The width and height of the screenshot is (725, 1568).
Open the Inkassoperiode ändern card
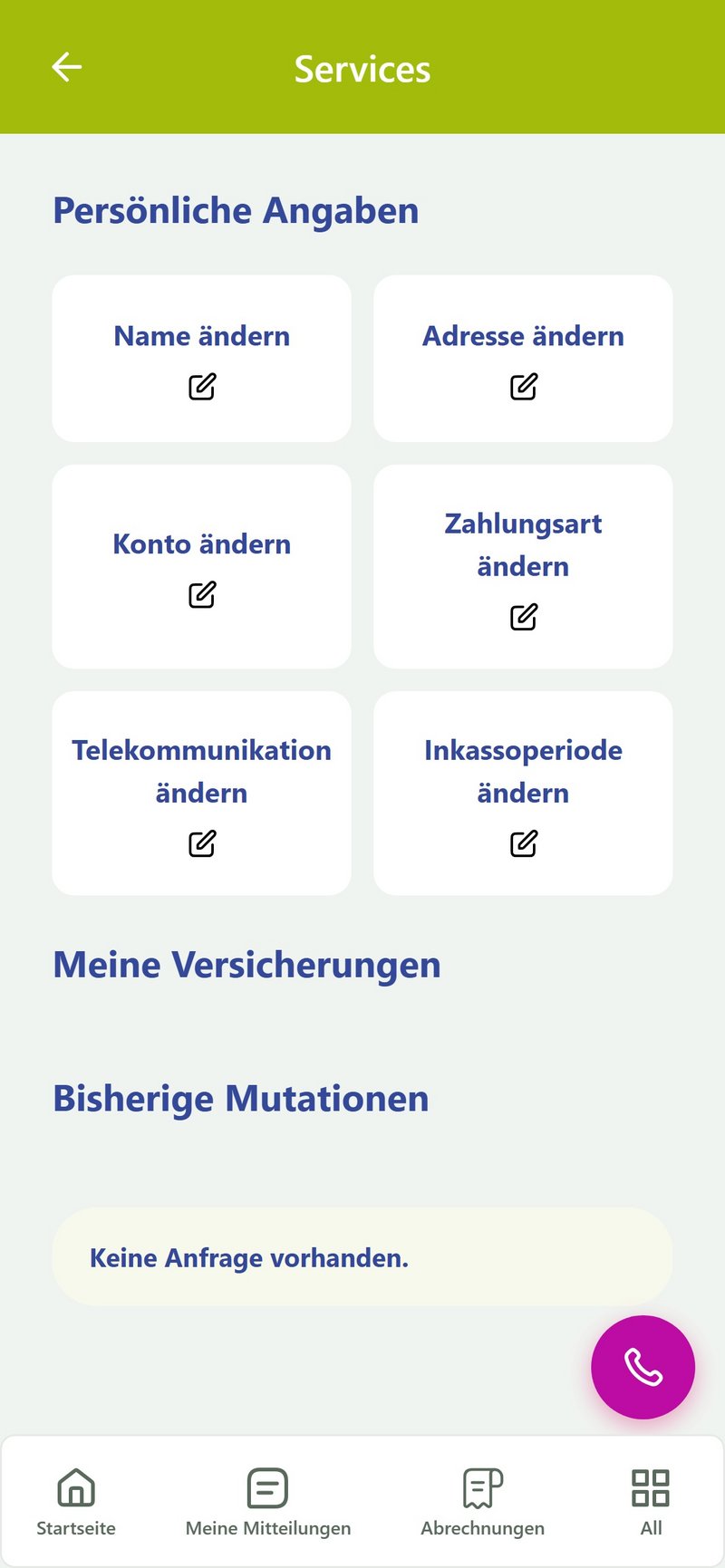523,794
